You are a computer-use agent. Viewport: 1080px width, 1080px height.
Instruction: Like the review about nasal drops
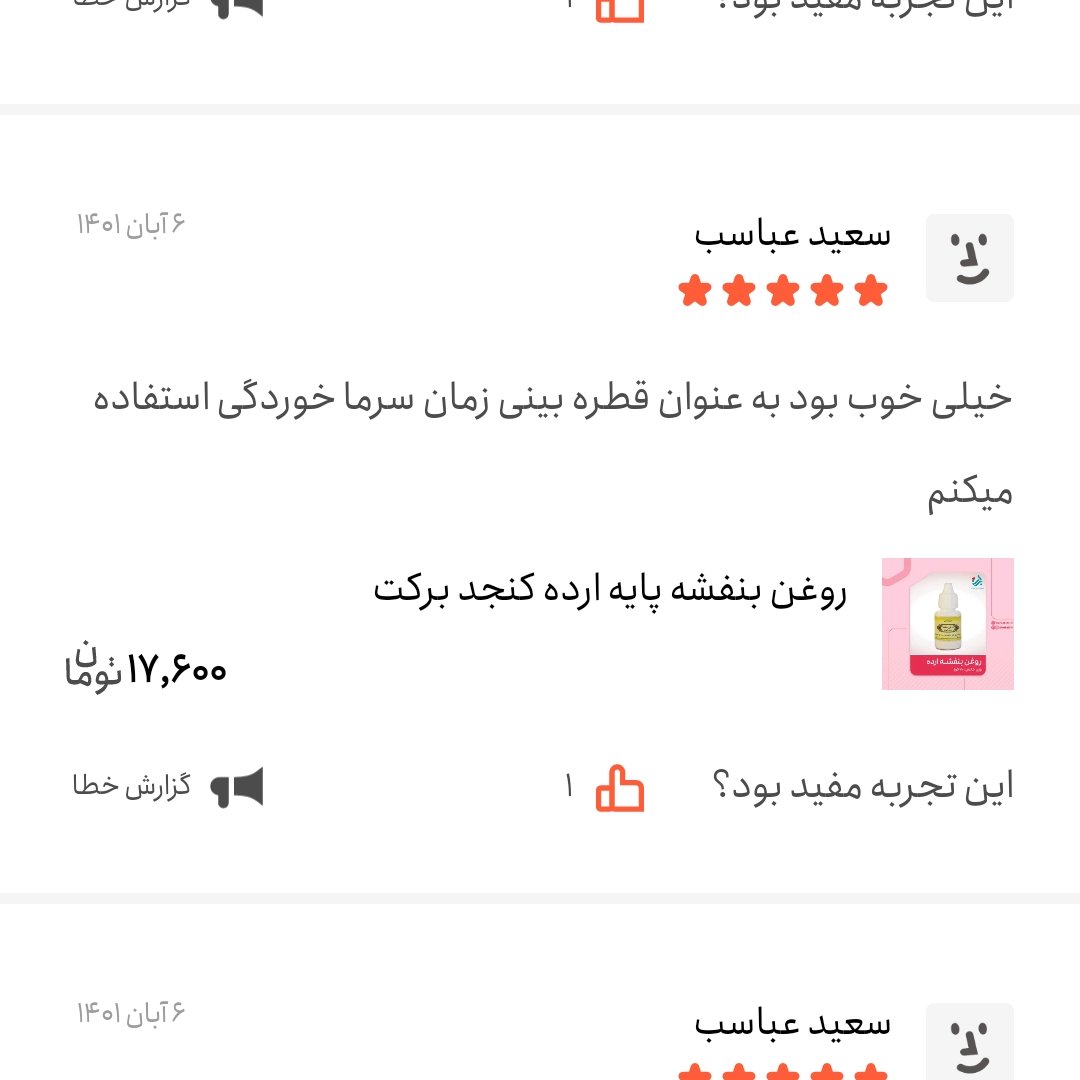coord(620,788)
